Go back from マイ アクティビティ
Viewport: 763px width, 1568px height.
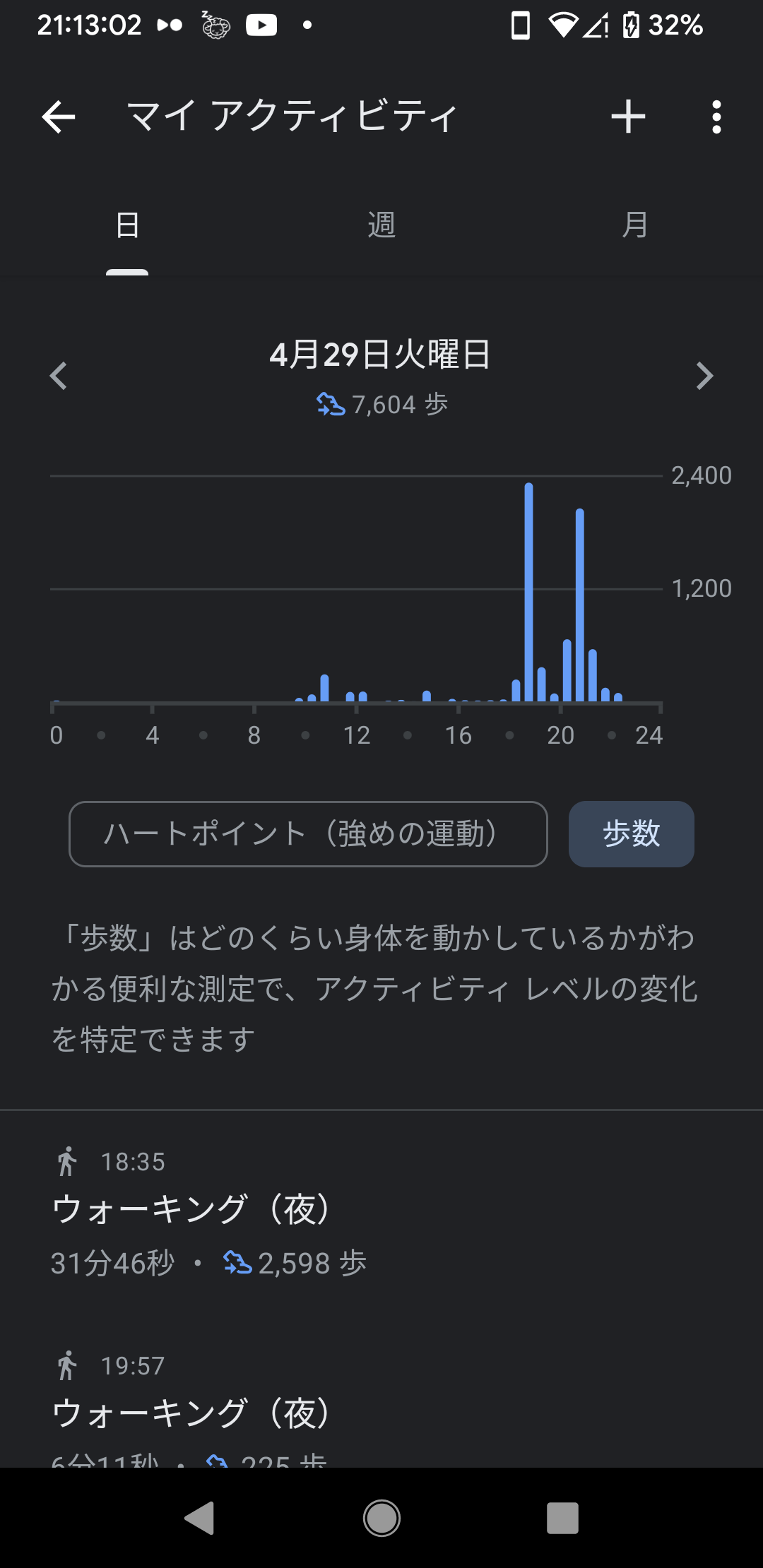tap(59, 117)
